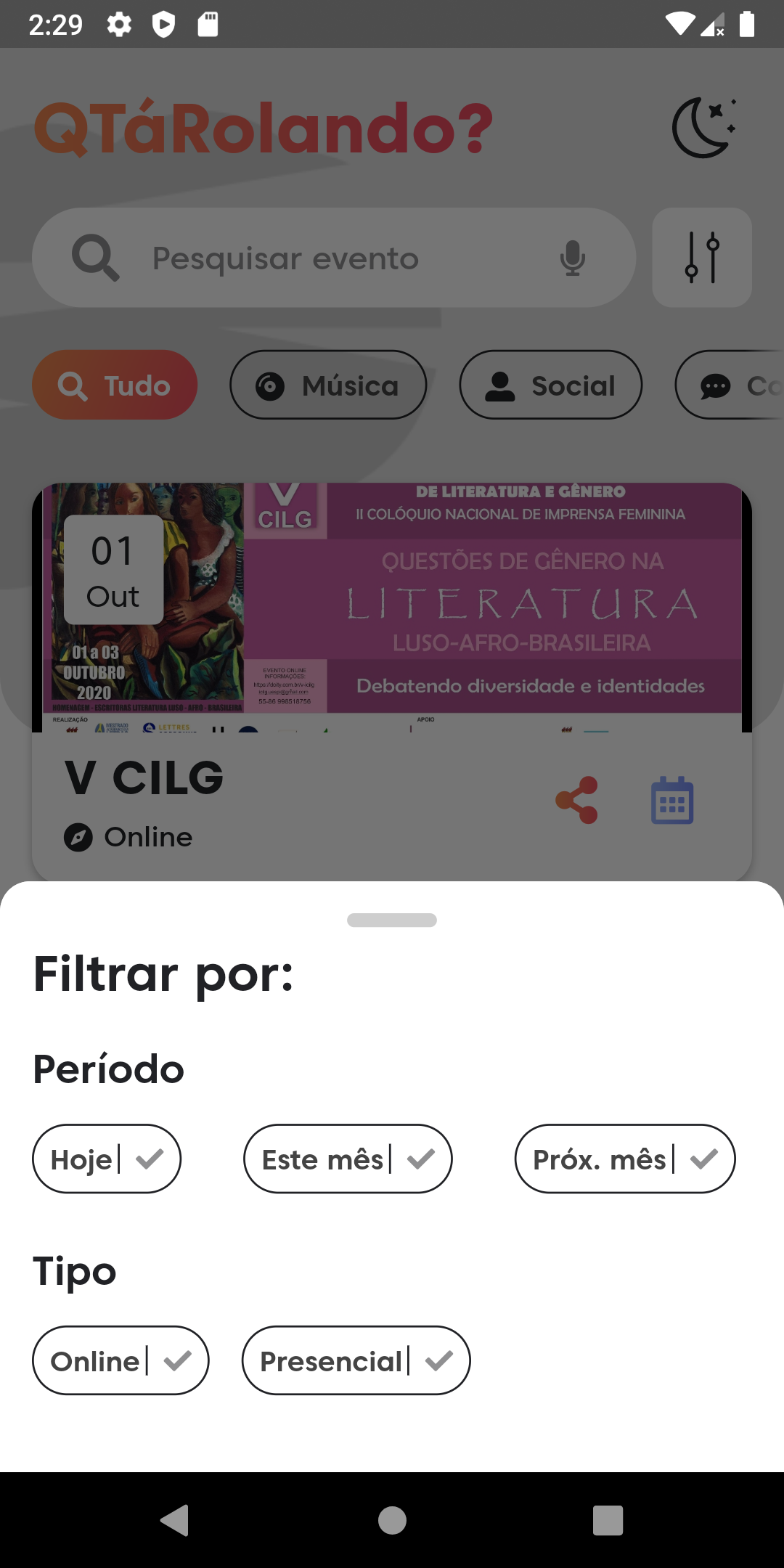Select the Presencial type chip
This screenshot has width=784, height=1568.
point(356,1360)
